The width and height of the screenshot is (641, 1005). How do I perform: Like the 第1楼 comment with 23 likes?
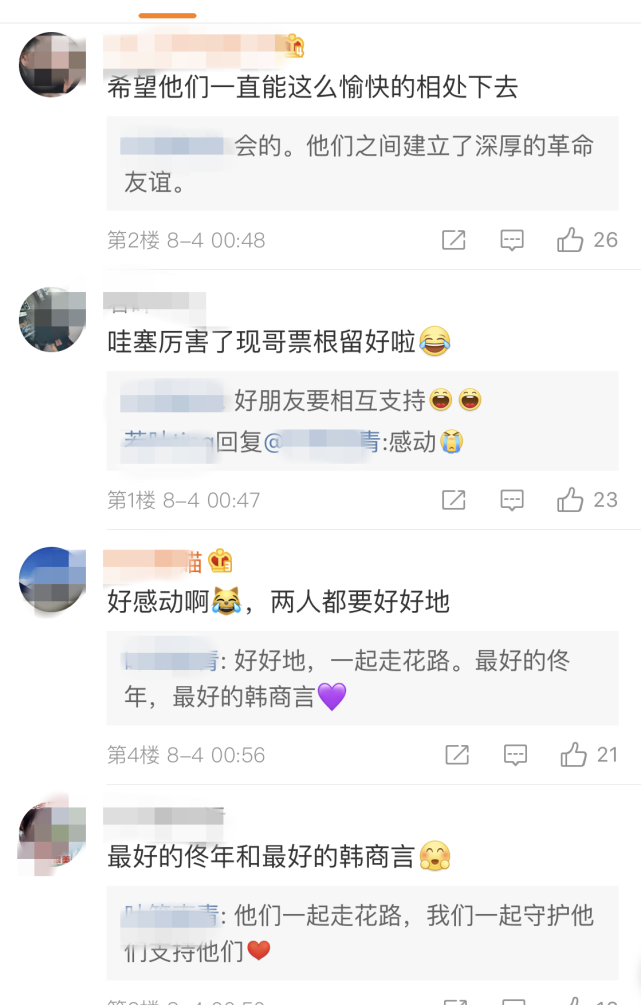[571, 499]
